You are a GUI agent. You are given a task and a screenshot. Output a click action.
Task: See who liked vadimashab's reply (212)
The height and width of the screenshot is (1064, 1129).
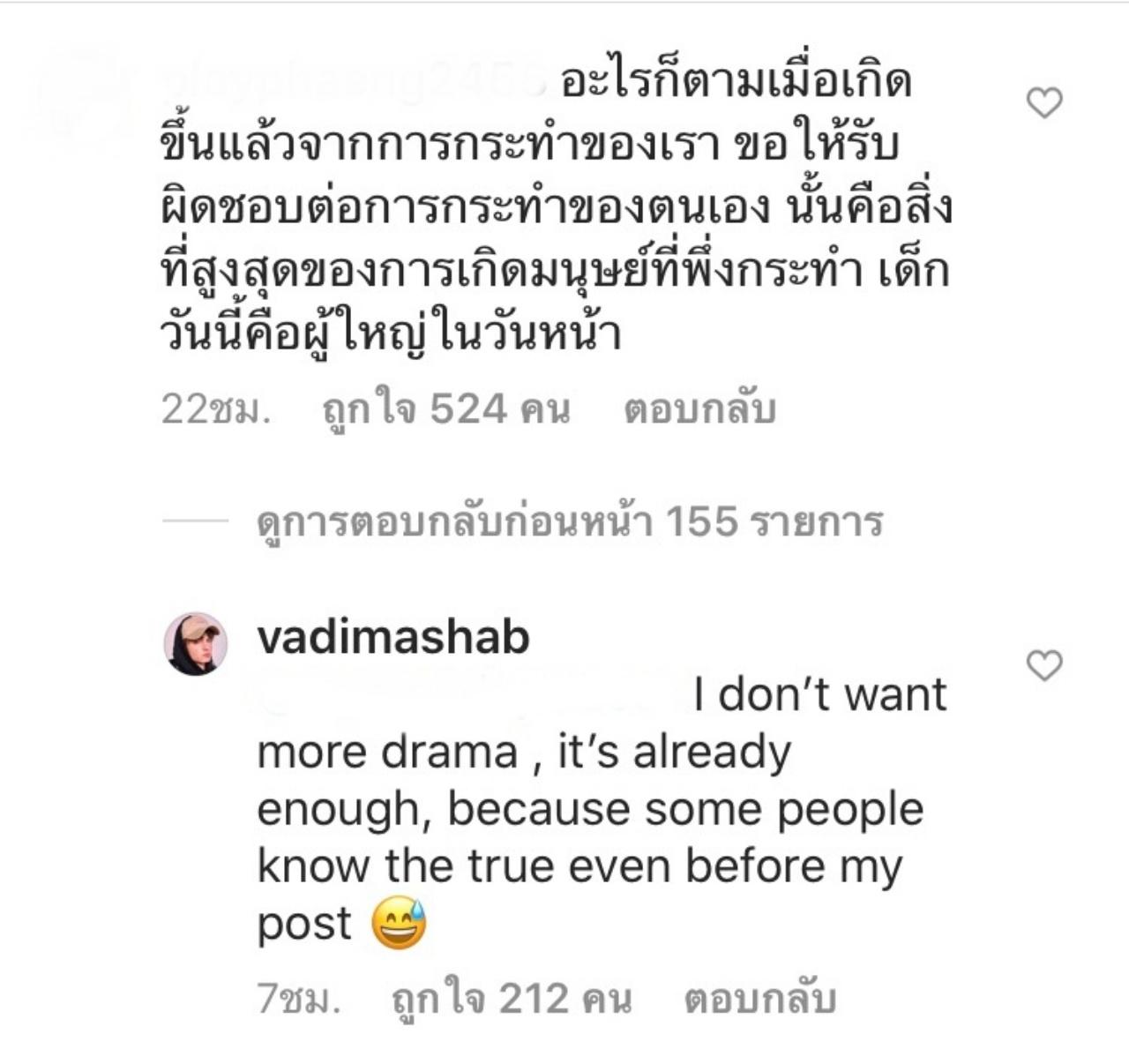point(512,999)
